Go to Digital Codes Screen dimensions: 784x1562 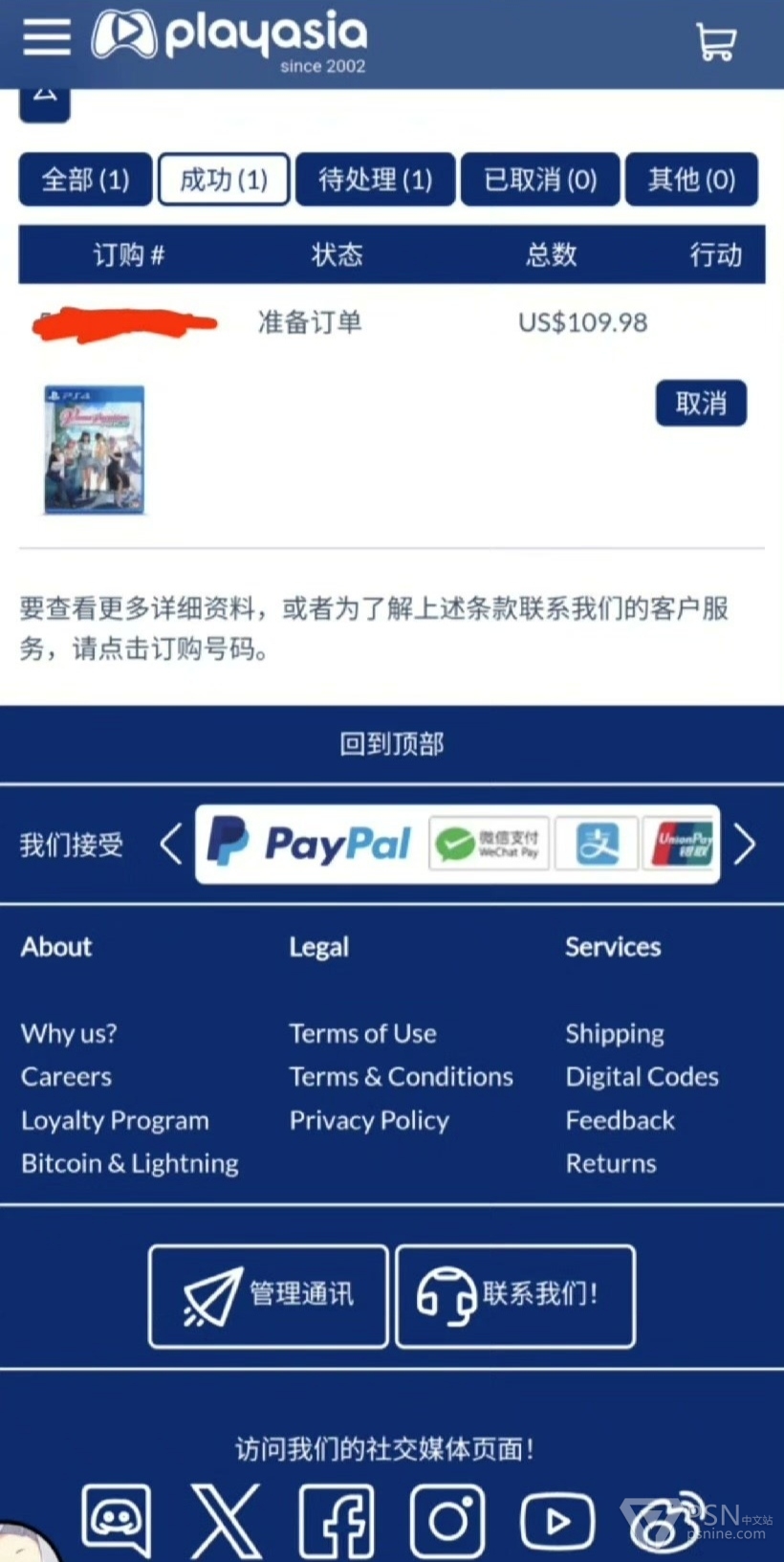pyautogui.click(x=642, y=1077)
